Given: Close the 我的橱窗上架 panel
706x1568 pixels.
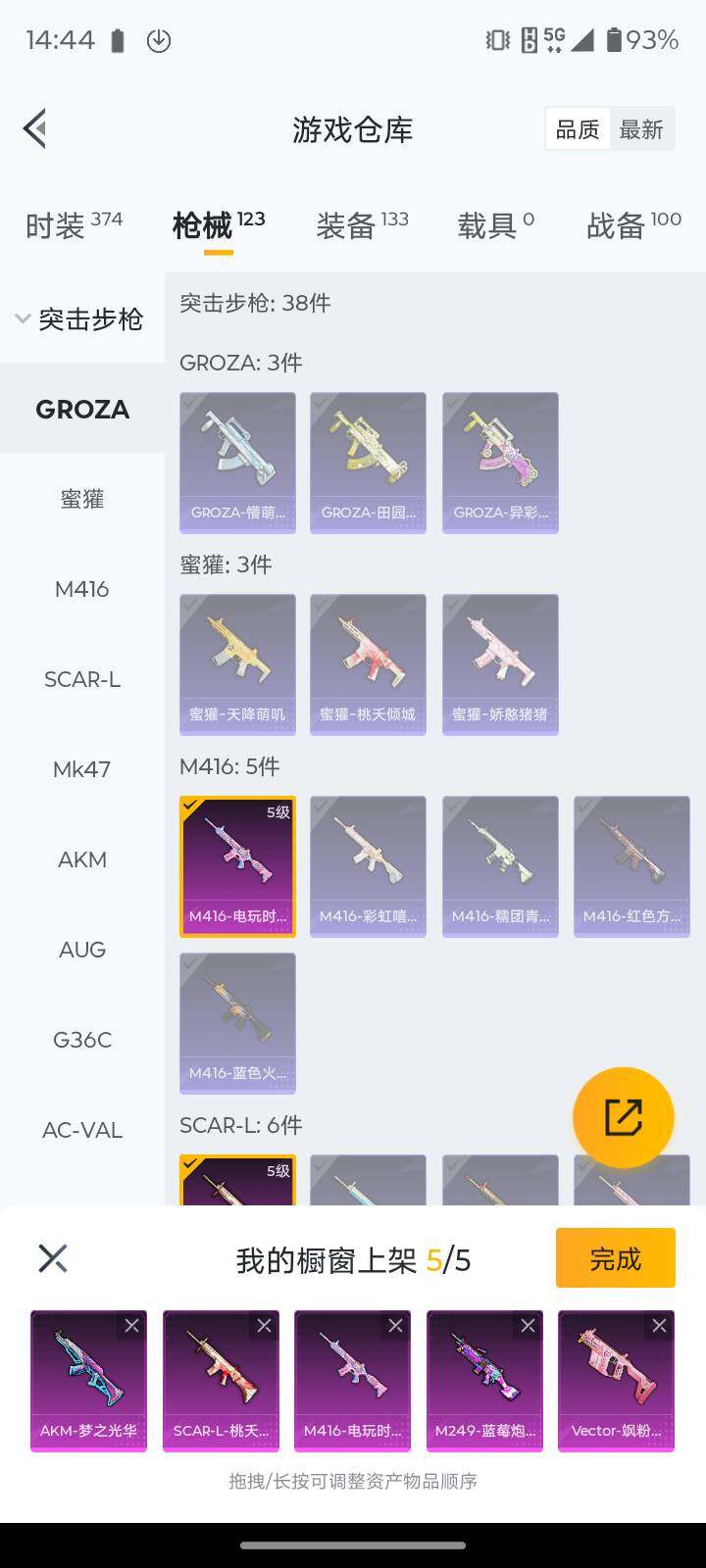Looking at the screenshot, I should 53,1258.
